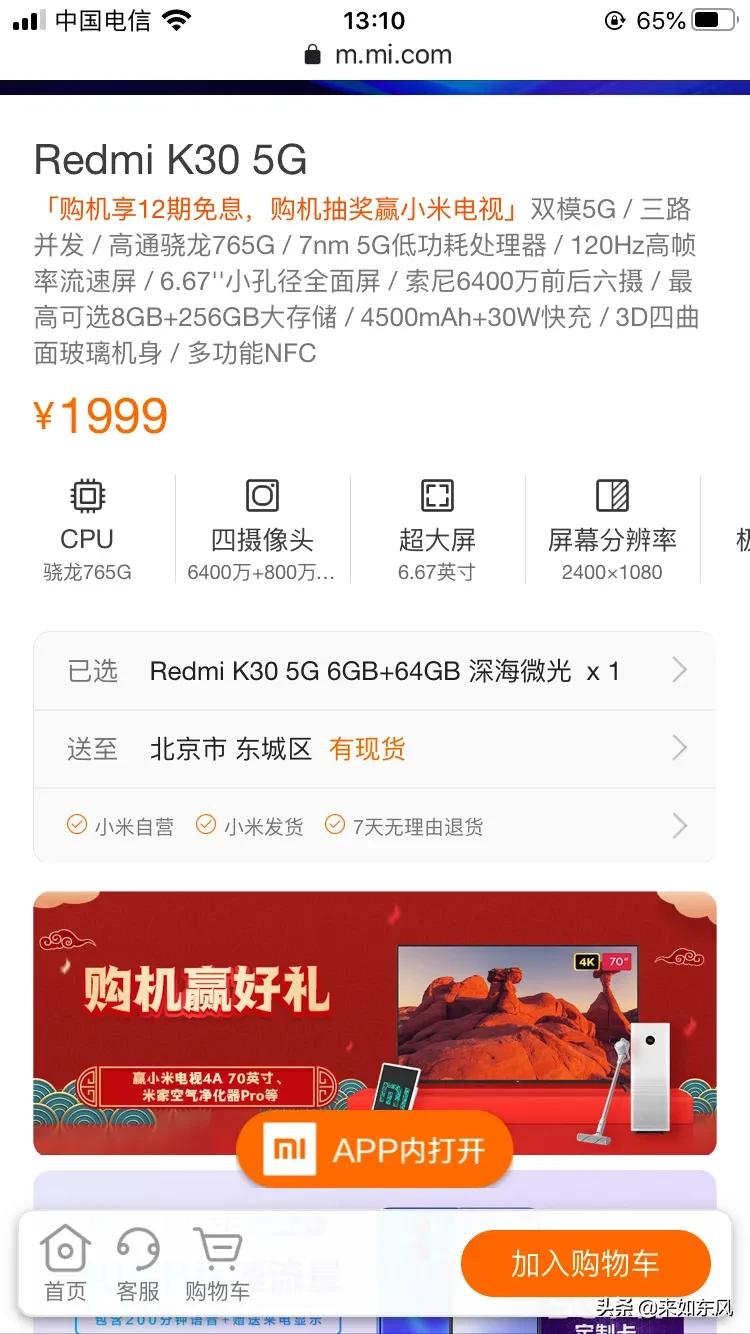View the 屏幕分辨率 2400×1080 spec
This screenshot has width=750, height=1334.
pos(612,529)
